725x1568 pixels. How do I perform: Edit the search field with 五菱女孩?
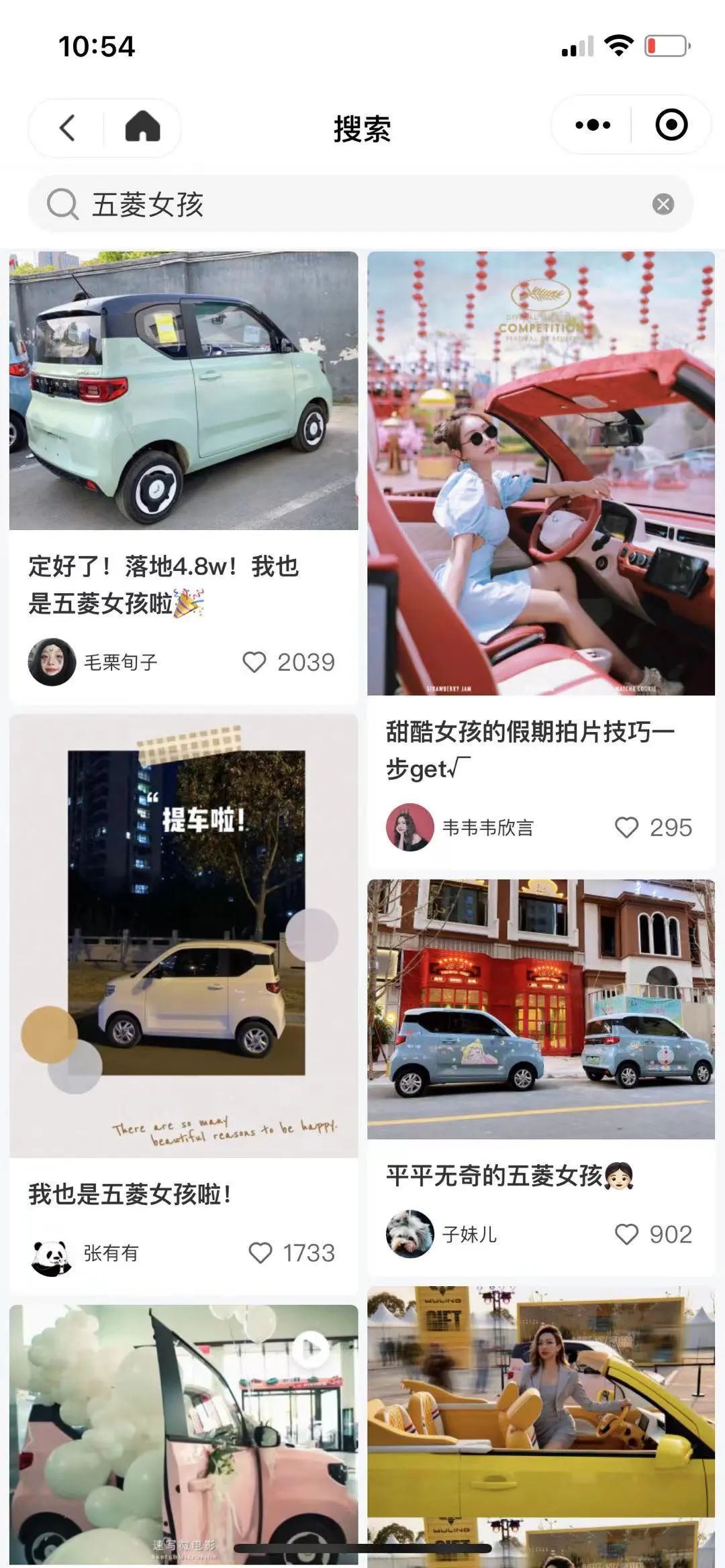(x=336, y=204)
